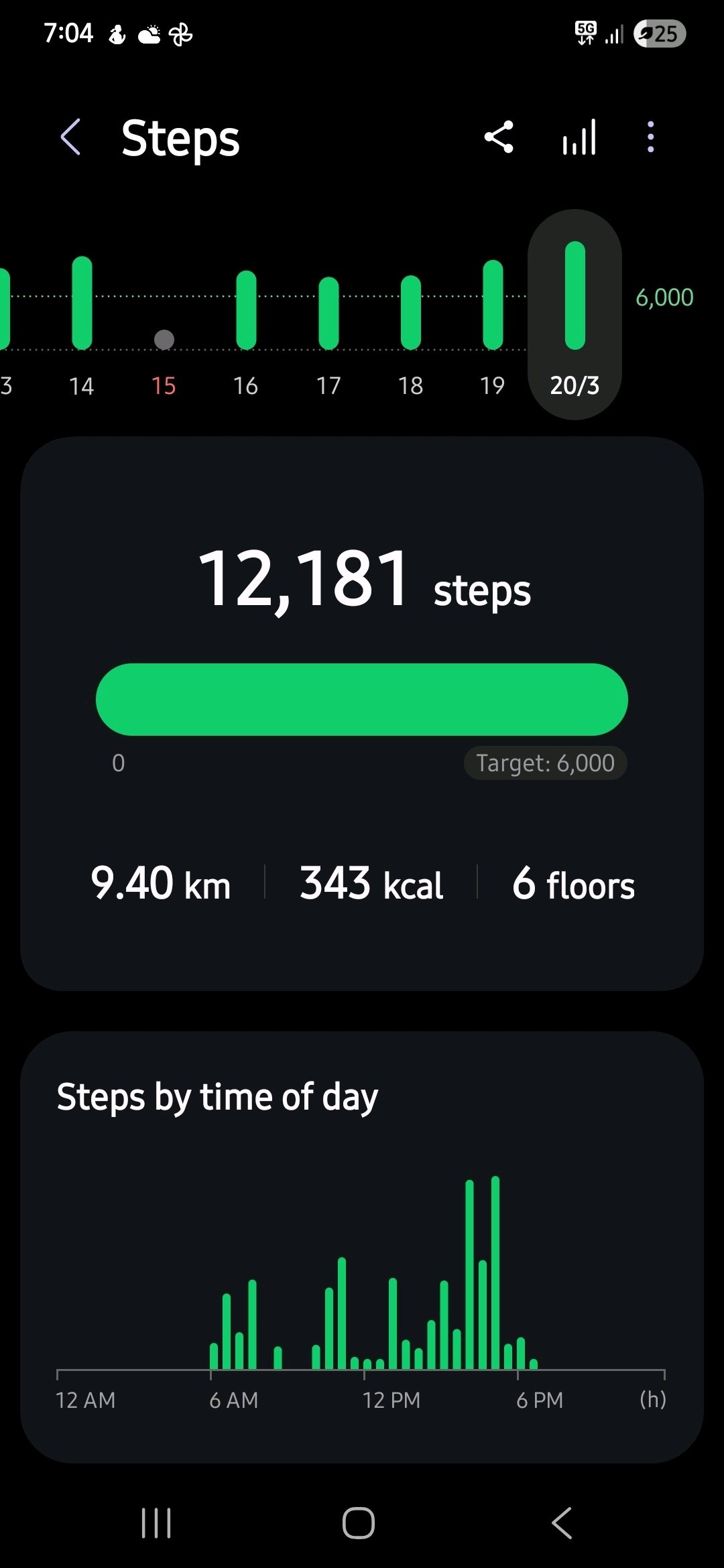Screen dimensions: 724x1568
Task: Select day 19 in the date bar
Action: pos(493,322)
